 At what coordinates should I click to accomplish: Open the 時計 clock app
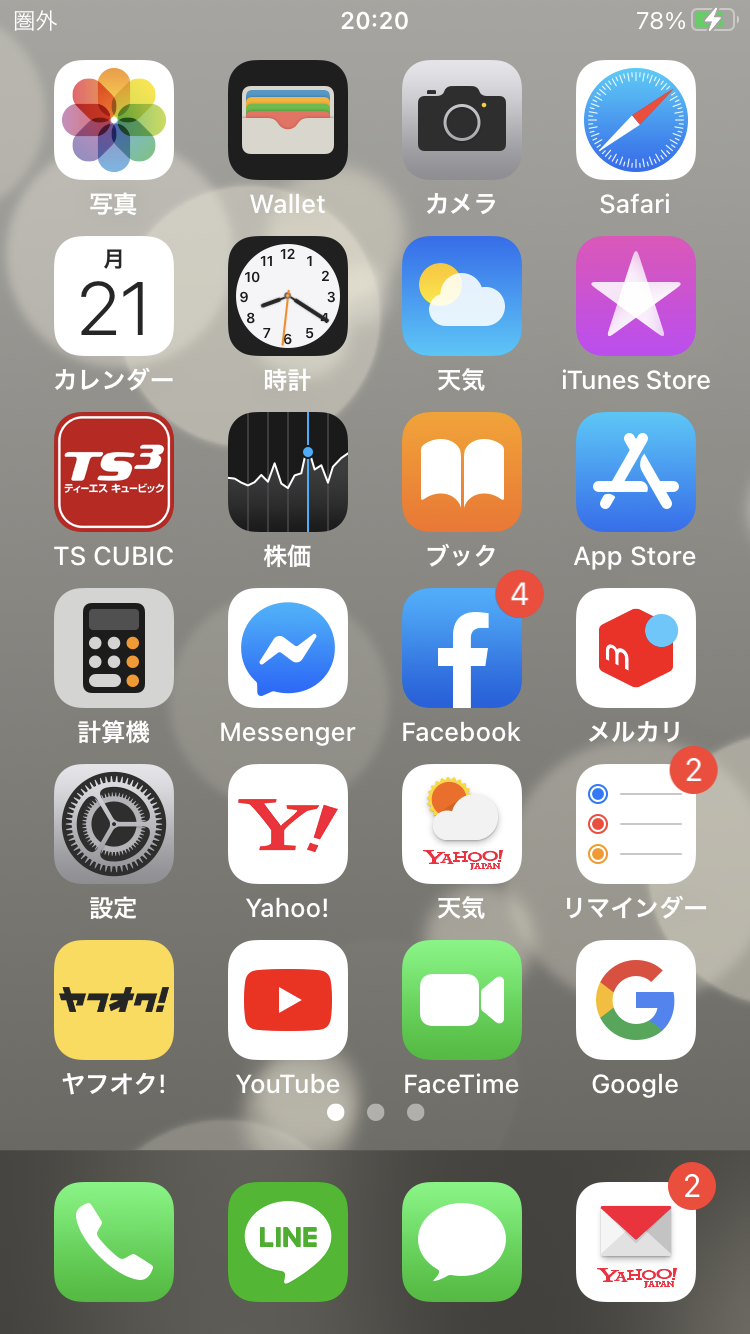[288, 296]
